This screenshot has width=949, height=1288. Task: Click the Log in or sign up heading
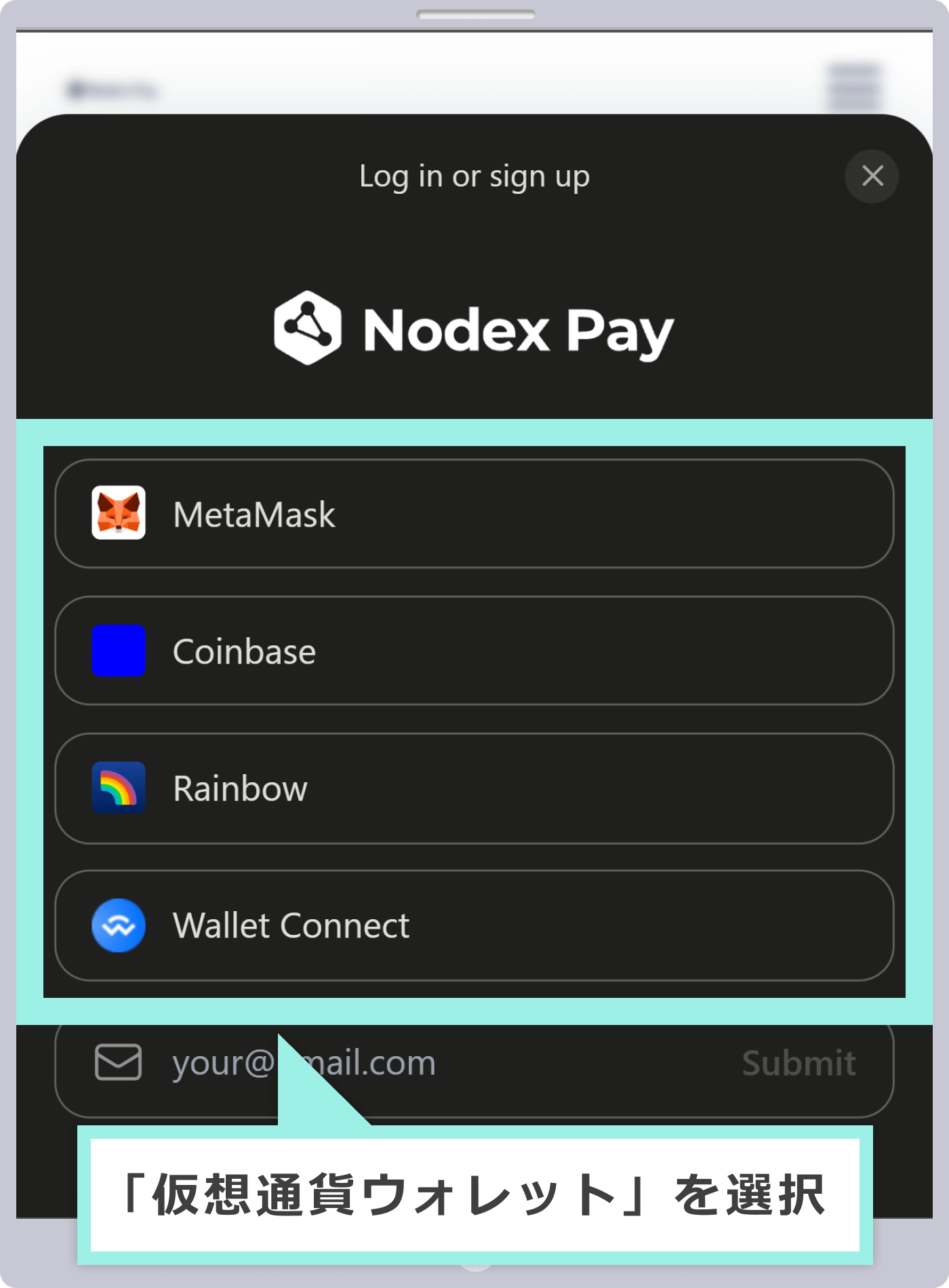point(474,176)
